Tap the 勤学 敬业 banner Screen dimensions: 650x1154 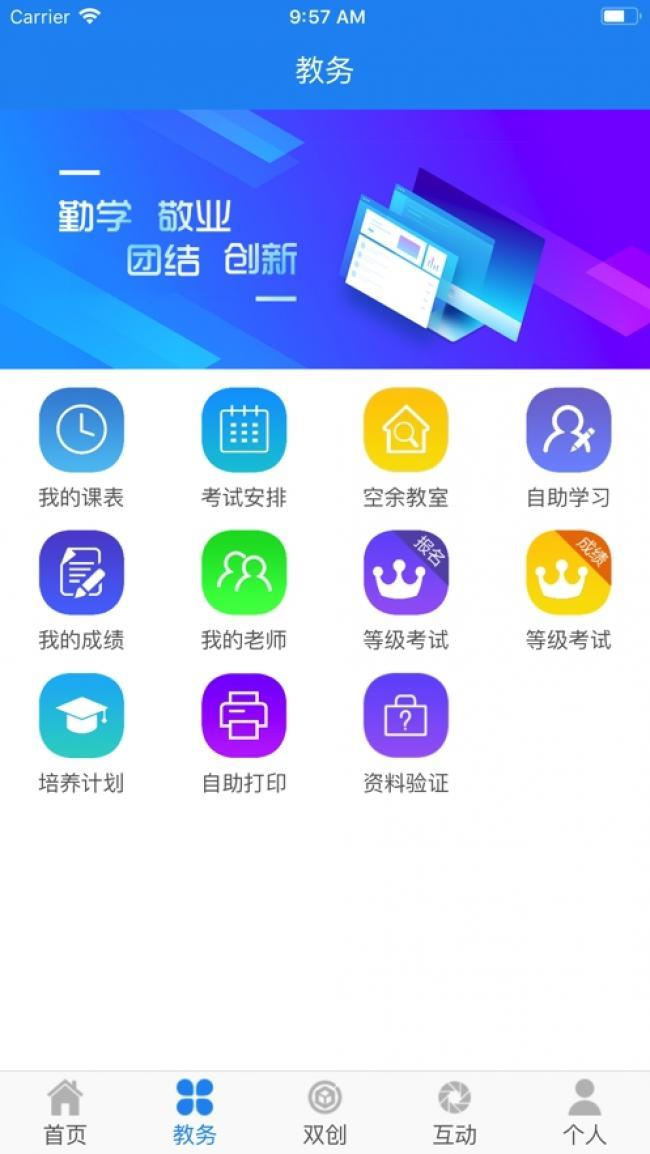pos(325,239)
